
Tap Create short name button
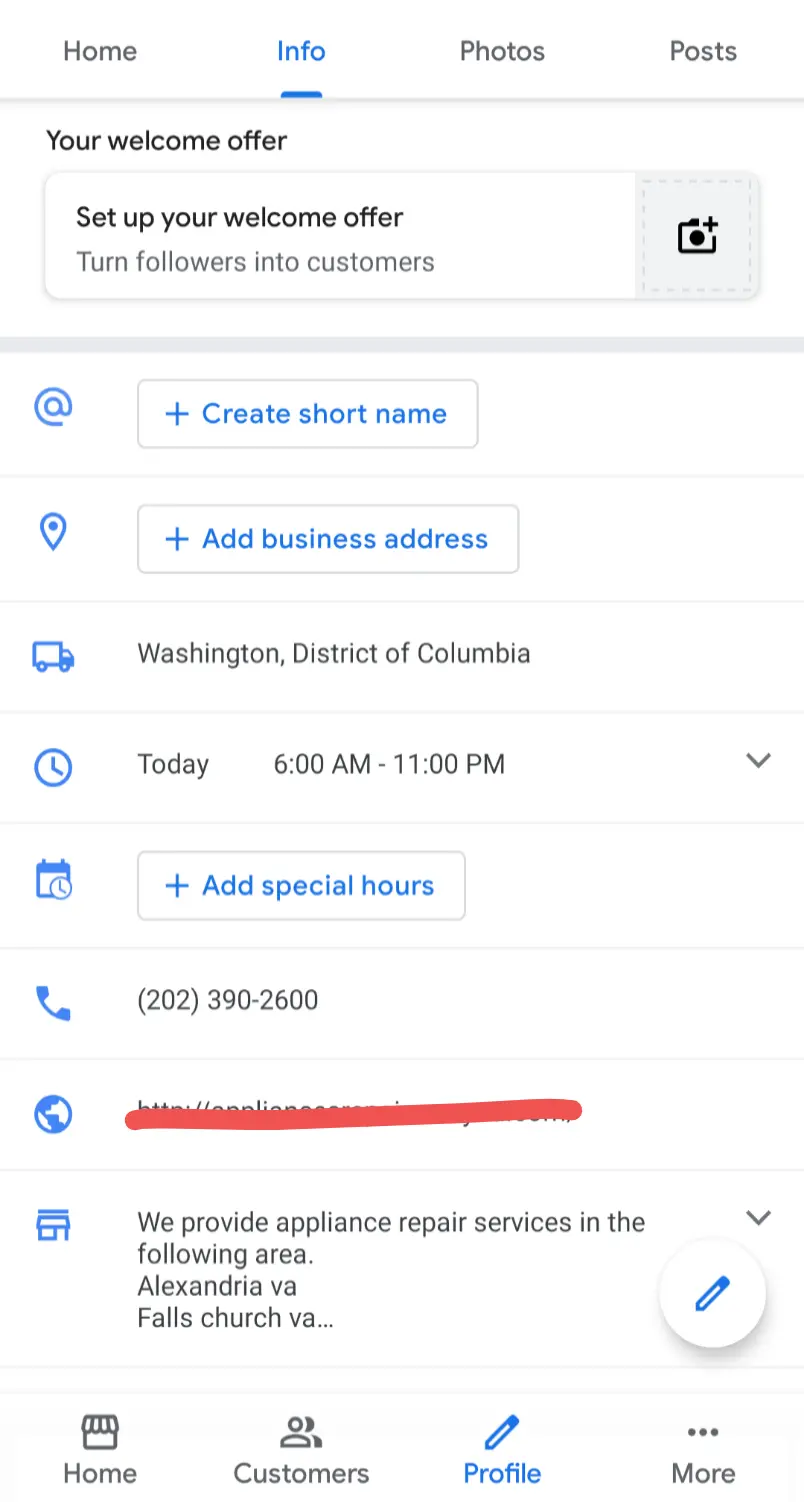coord(307,413)
